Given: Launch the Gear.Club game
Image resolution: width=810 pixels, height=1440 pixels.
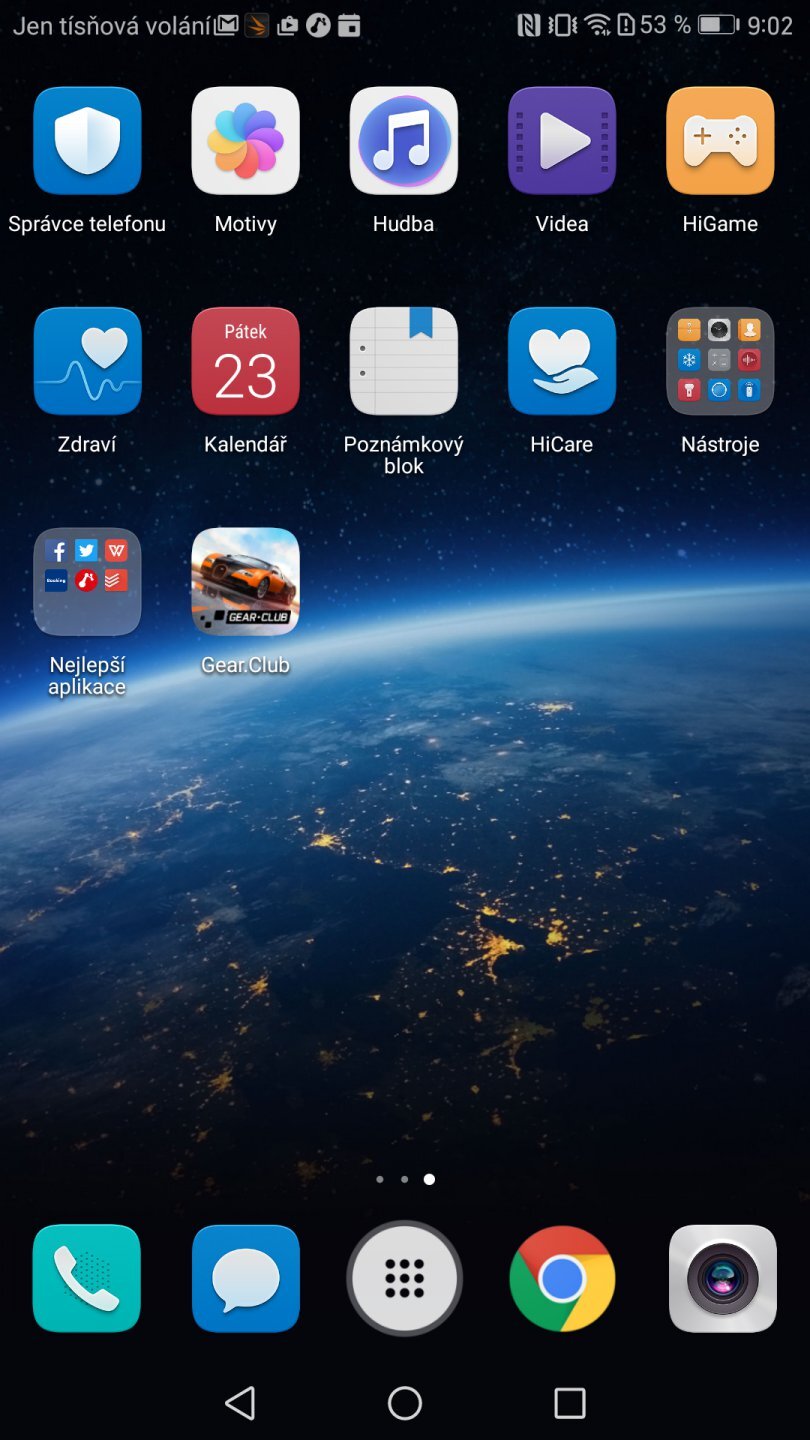Looking at the screenshot, I should [x=245, y=581].
